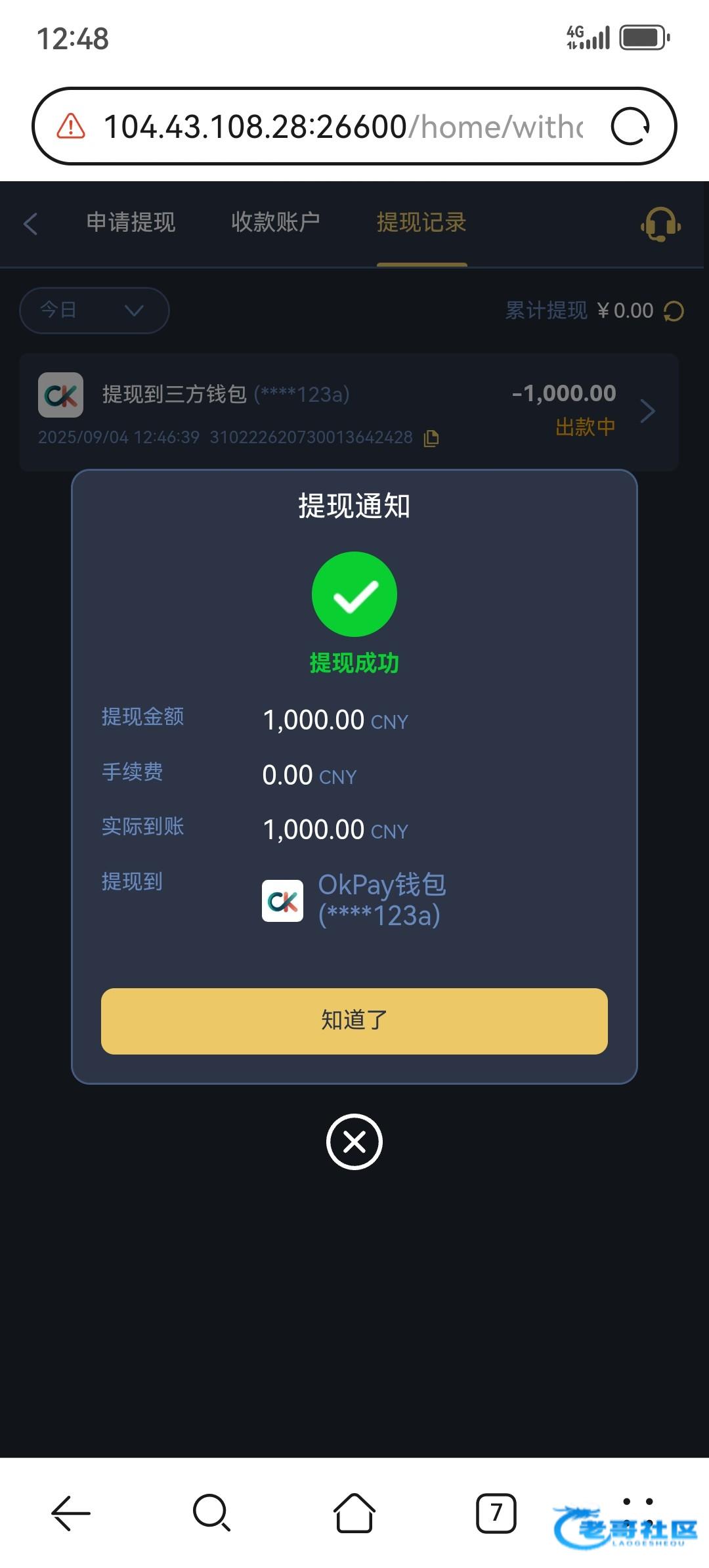Open browser search
Image resolution: width=709 pixels, height=1568 pixels.
pos(212,1513)
